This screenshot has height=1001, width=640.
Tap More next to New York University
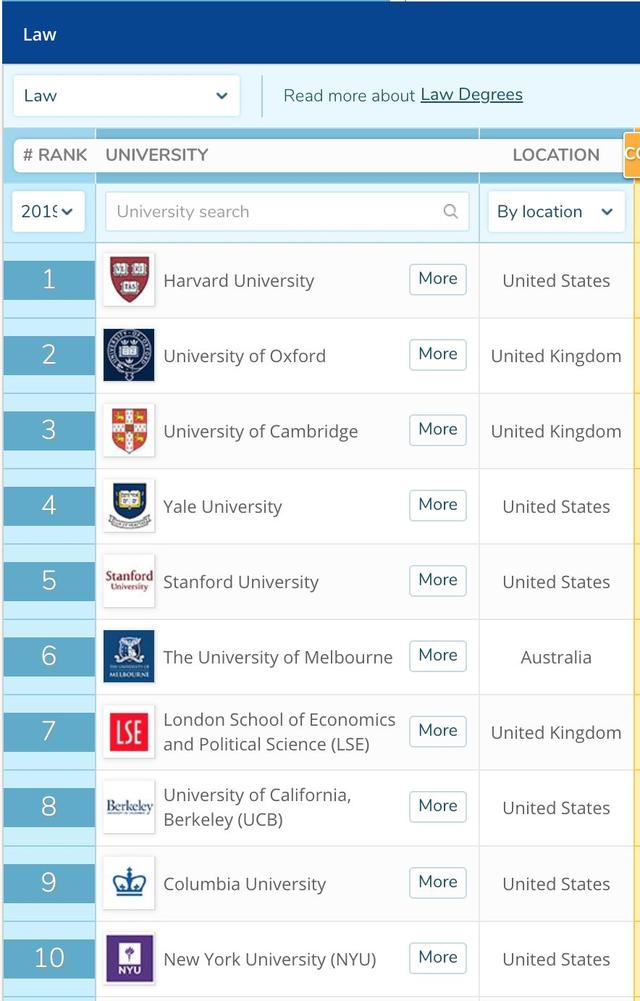tap(437, 957)
